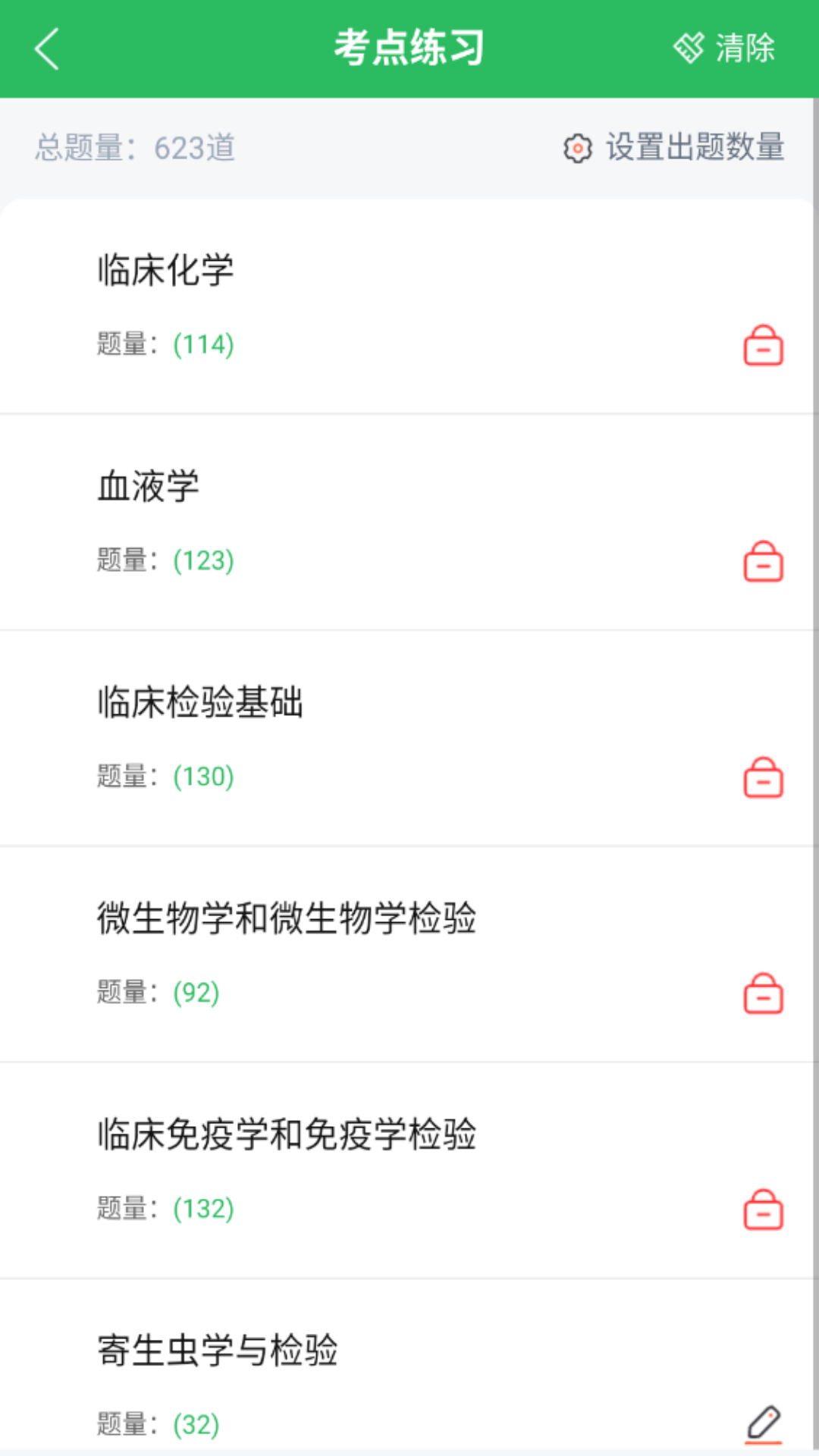Click the 考点练习 title text

(x=409, y=47)
